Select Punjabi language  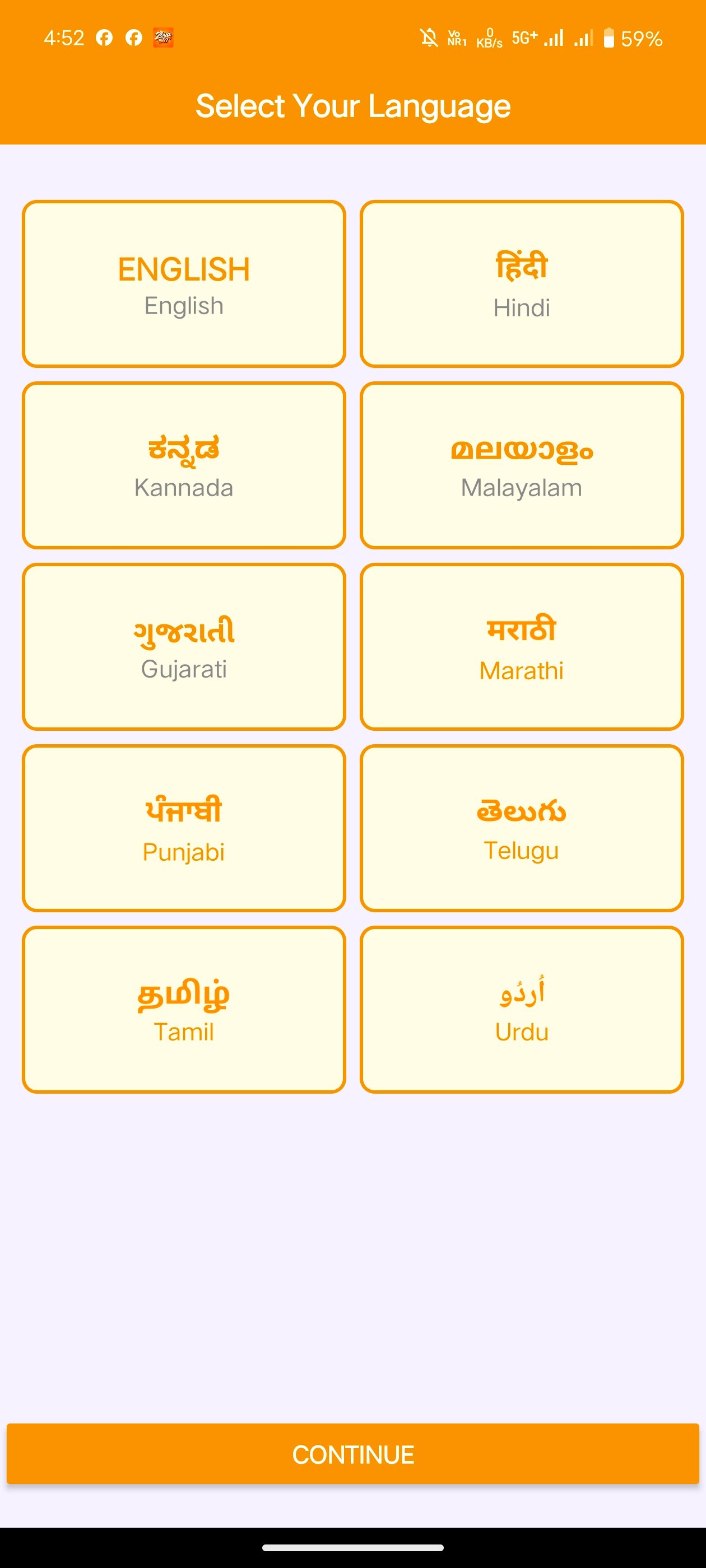183,828
